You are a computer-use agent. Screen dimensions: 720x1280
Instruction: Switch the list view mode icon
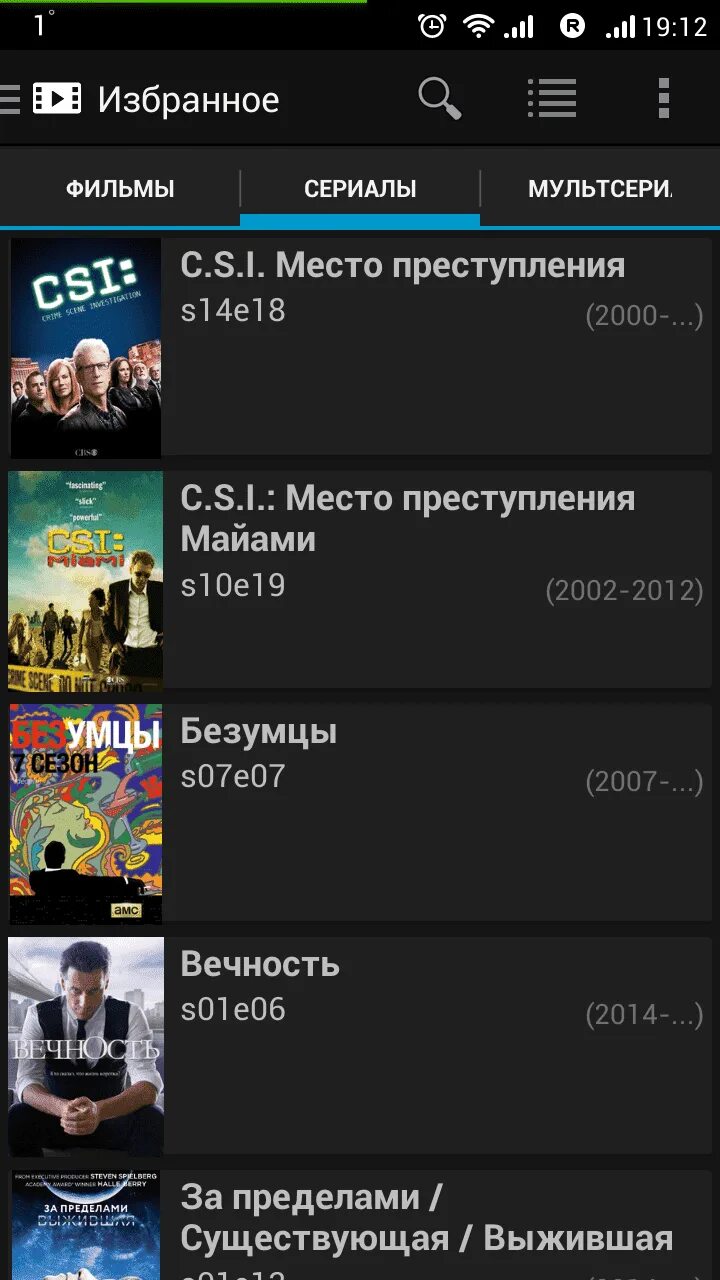pyautogui.click(x=552, y=99)
